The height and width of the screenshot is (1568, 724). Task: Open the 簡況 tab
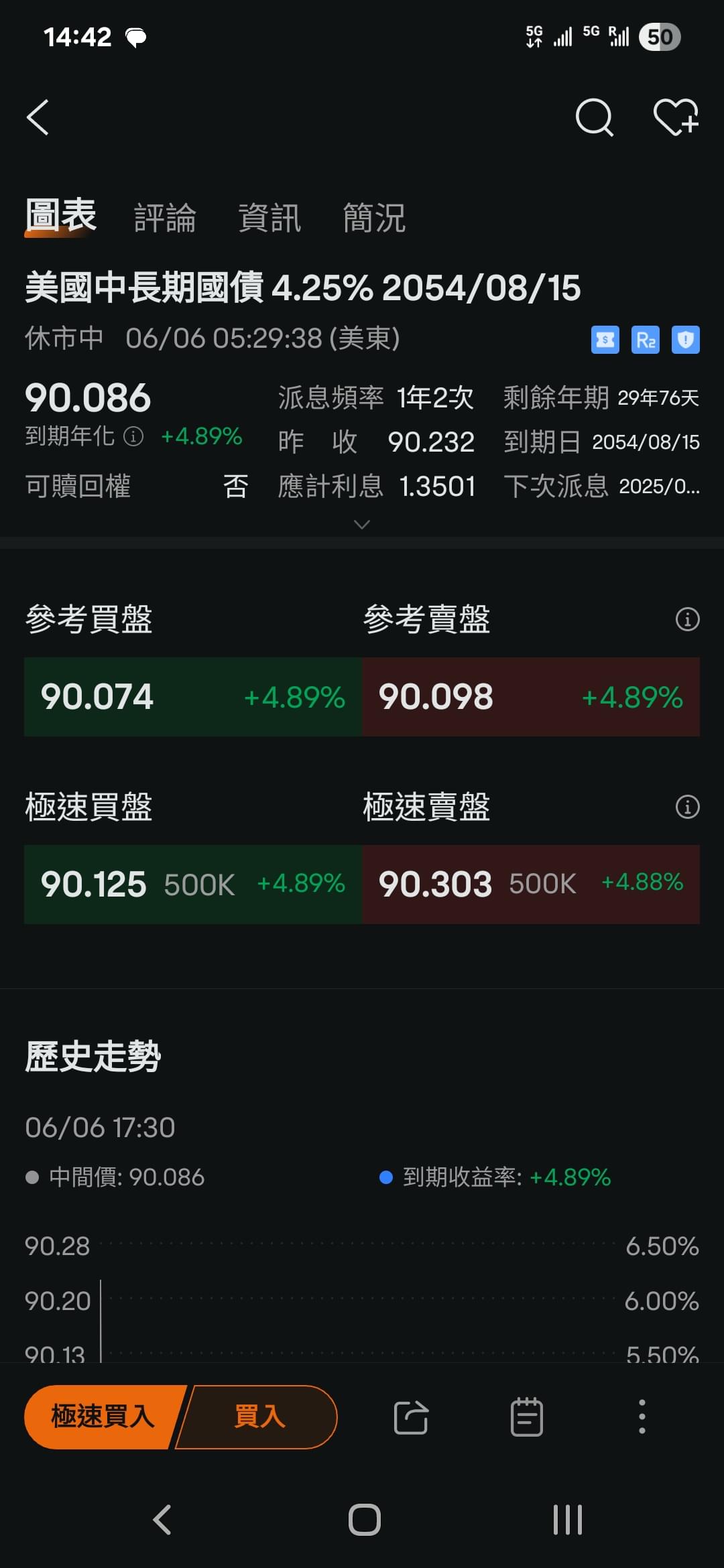[x=374, y=218]
